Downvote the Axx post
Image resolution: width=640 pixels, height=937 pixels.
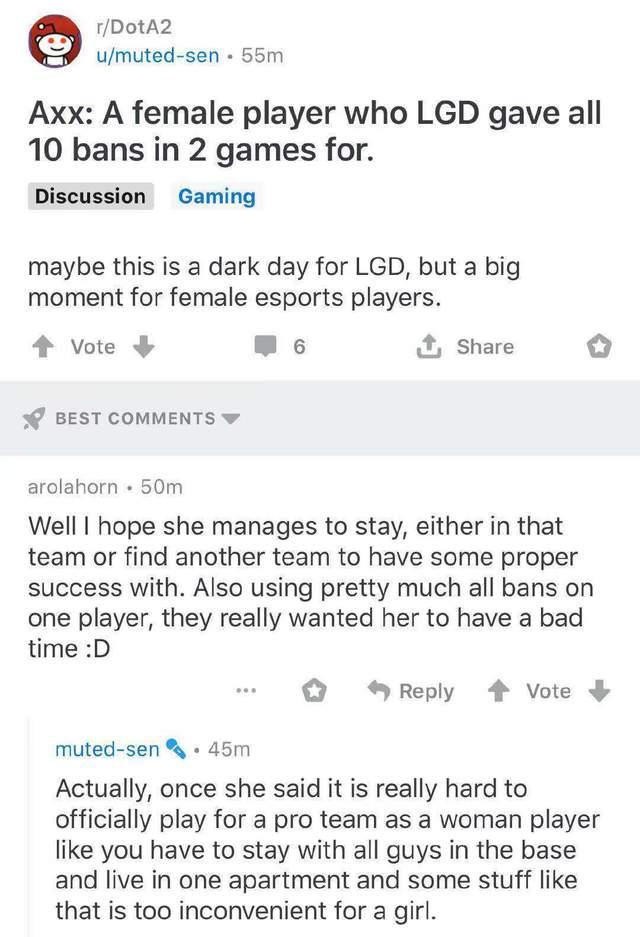[143, 347]
